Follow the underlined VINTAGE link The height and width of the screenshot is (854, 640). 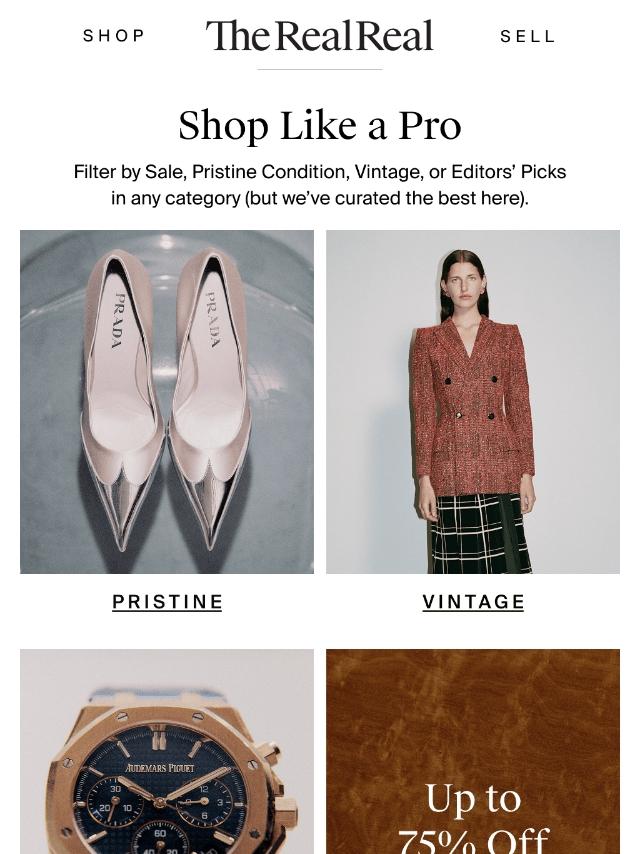click(473, 602)
